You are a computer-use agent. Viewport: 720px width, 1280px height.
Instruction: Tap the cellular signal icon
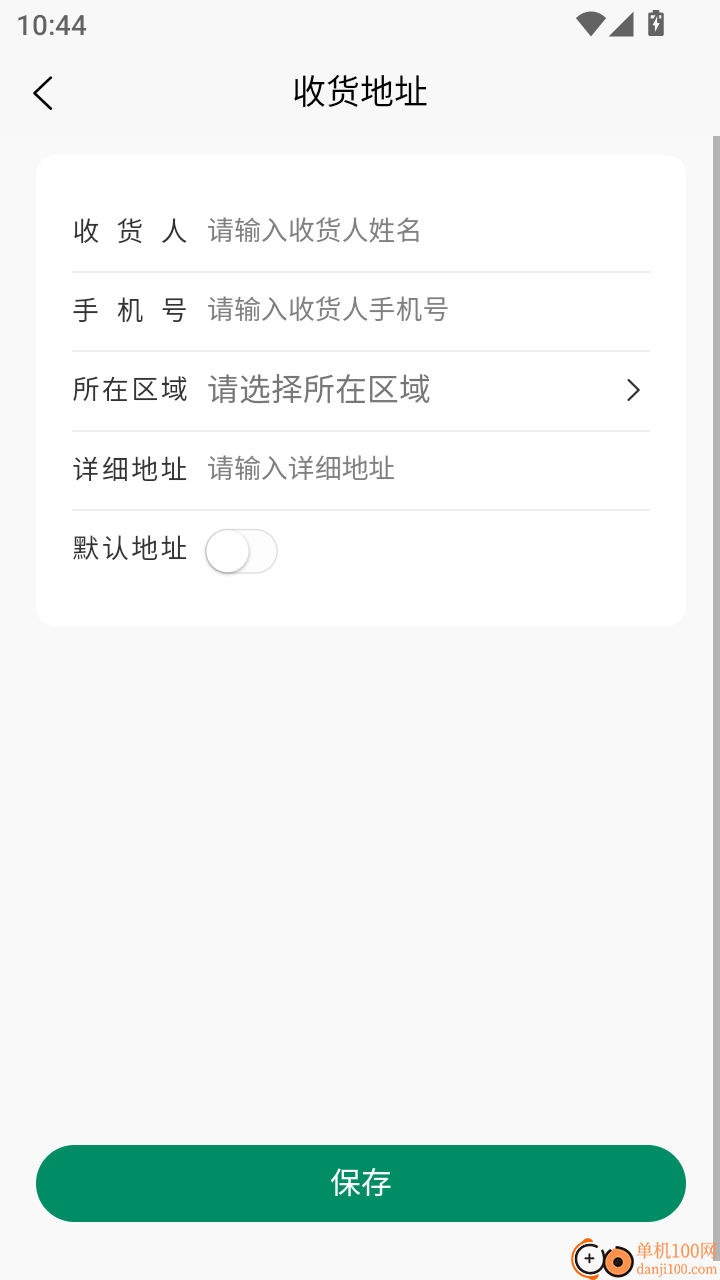(622, 25)
